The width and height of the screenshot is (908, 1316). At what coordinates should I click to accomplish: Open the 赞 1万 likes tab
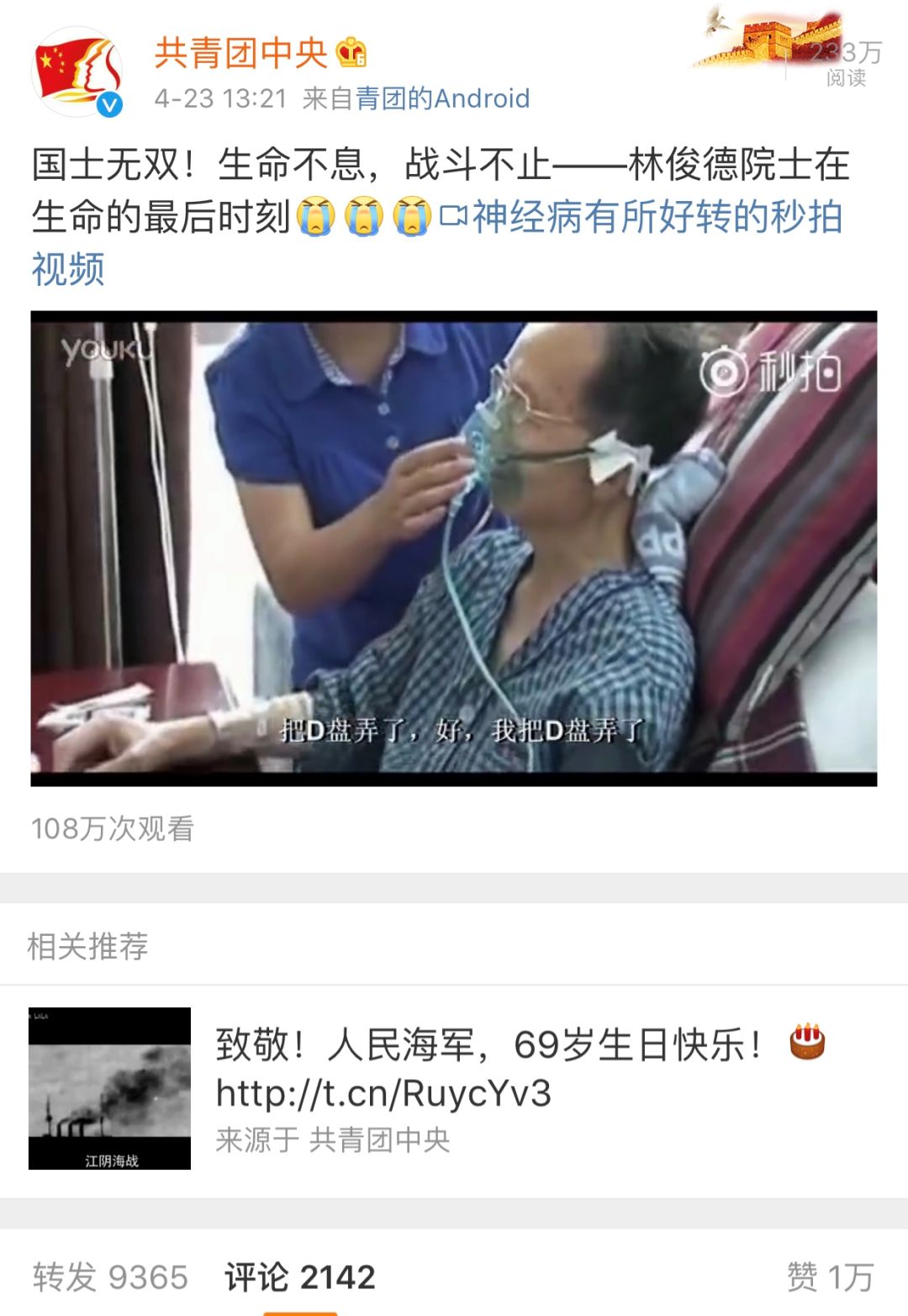coord(829,1276)
